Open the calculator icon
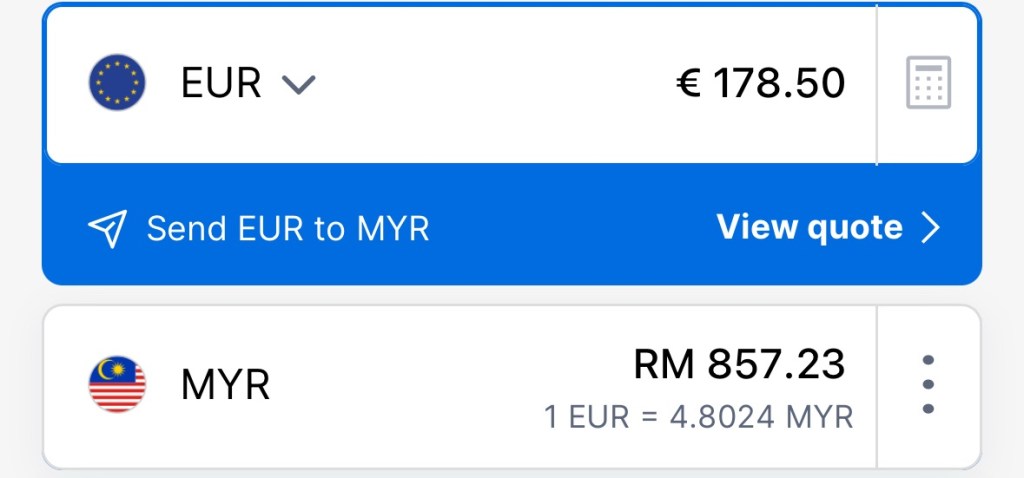Viewport: 1024px width, 478px height. (x=928, y=84)
